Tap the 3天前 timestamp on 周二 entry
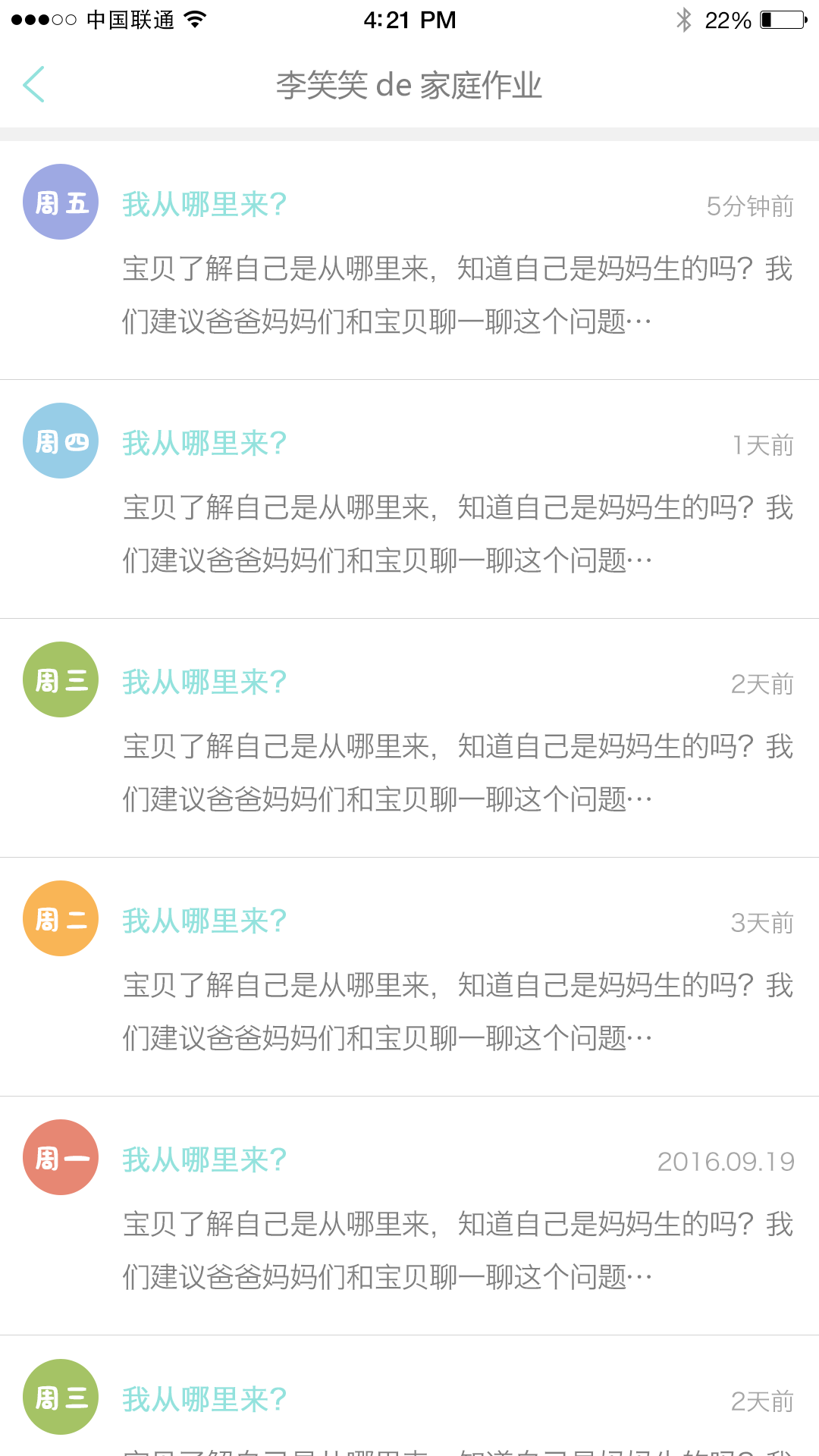819x1456 pixels. click(761, 924)
